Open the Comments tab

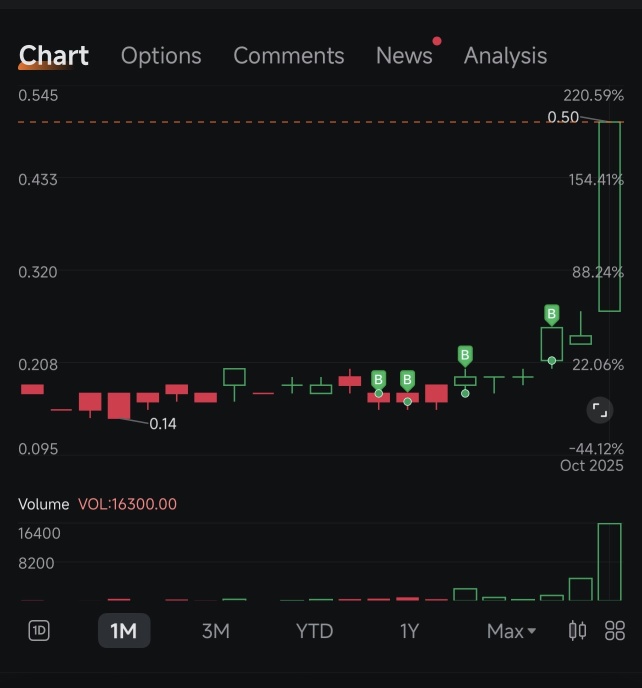point(288,56)
